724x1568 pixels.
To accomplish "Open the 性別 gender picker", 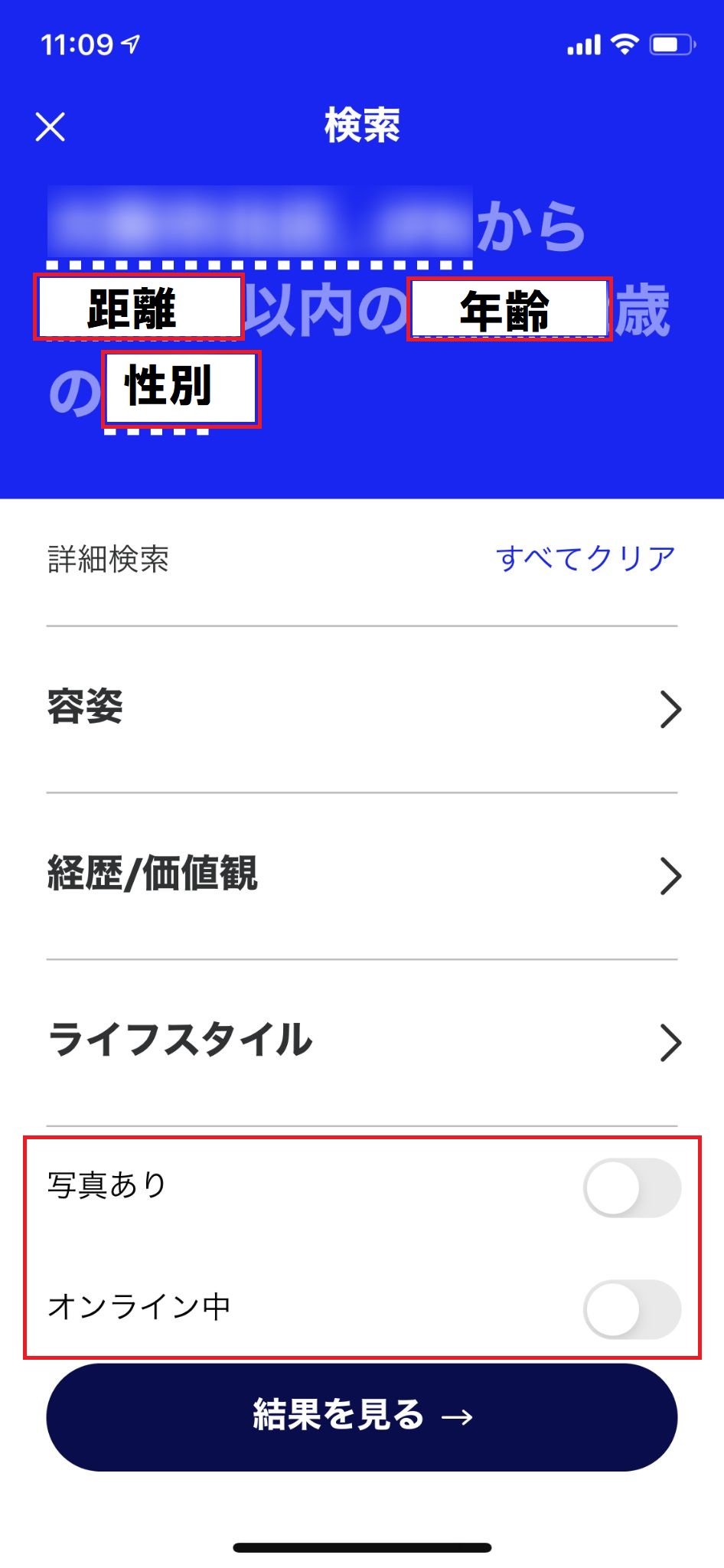I will click(x=181, y=388).
